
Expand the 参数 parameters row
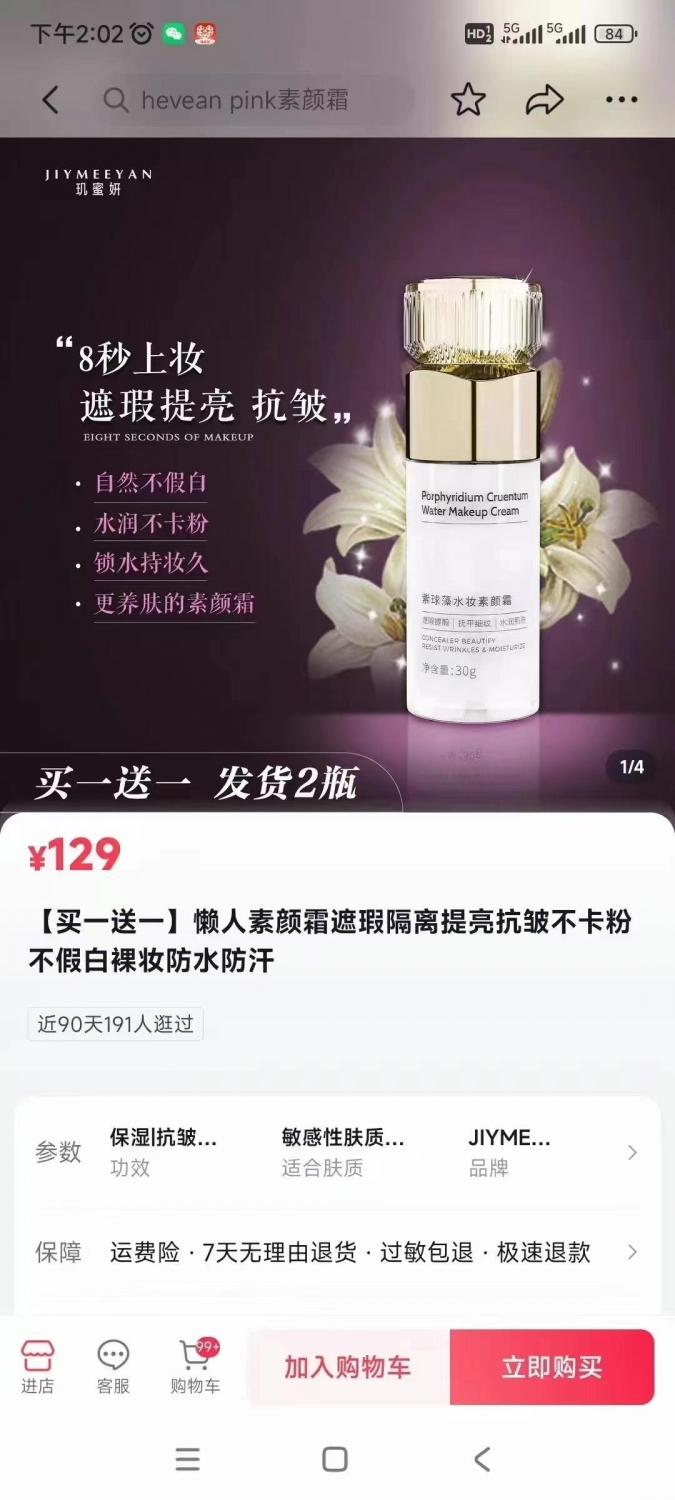tap(337, 1152)
